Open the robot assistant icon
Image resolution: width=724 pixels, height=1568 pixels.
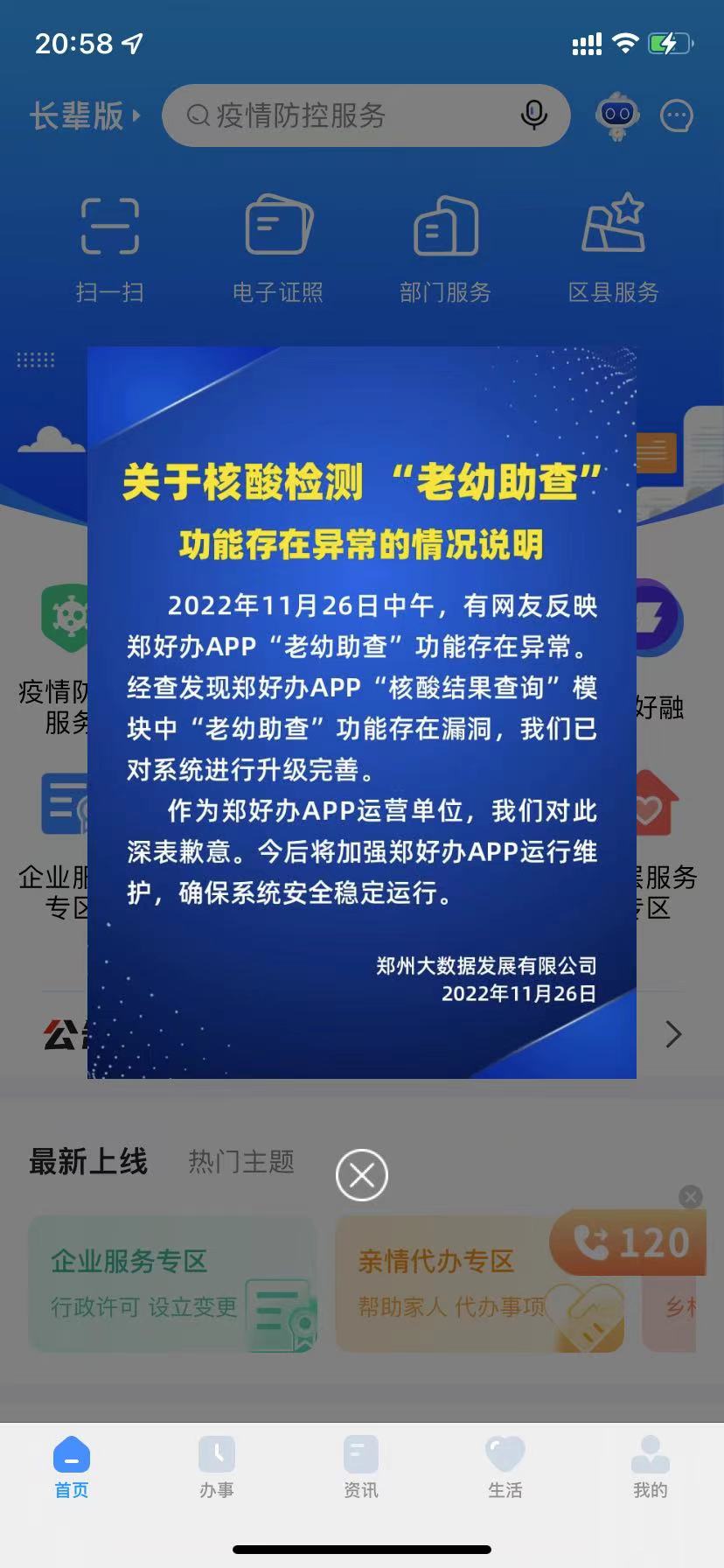pos(617,115)
